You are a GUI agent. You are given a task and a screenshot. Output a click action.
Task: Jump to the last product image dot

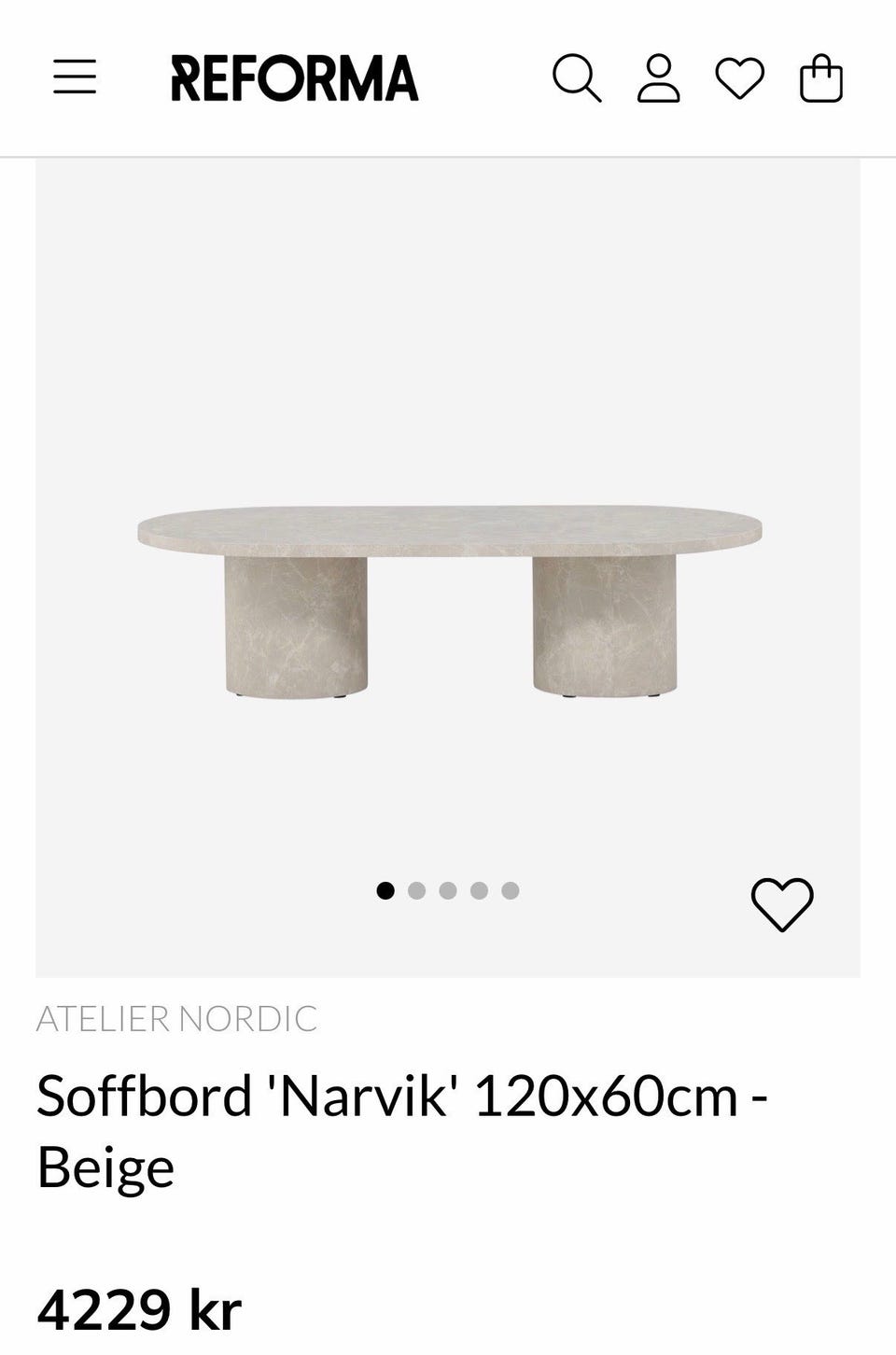[x=510, y=890]
